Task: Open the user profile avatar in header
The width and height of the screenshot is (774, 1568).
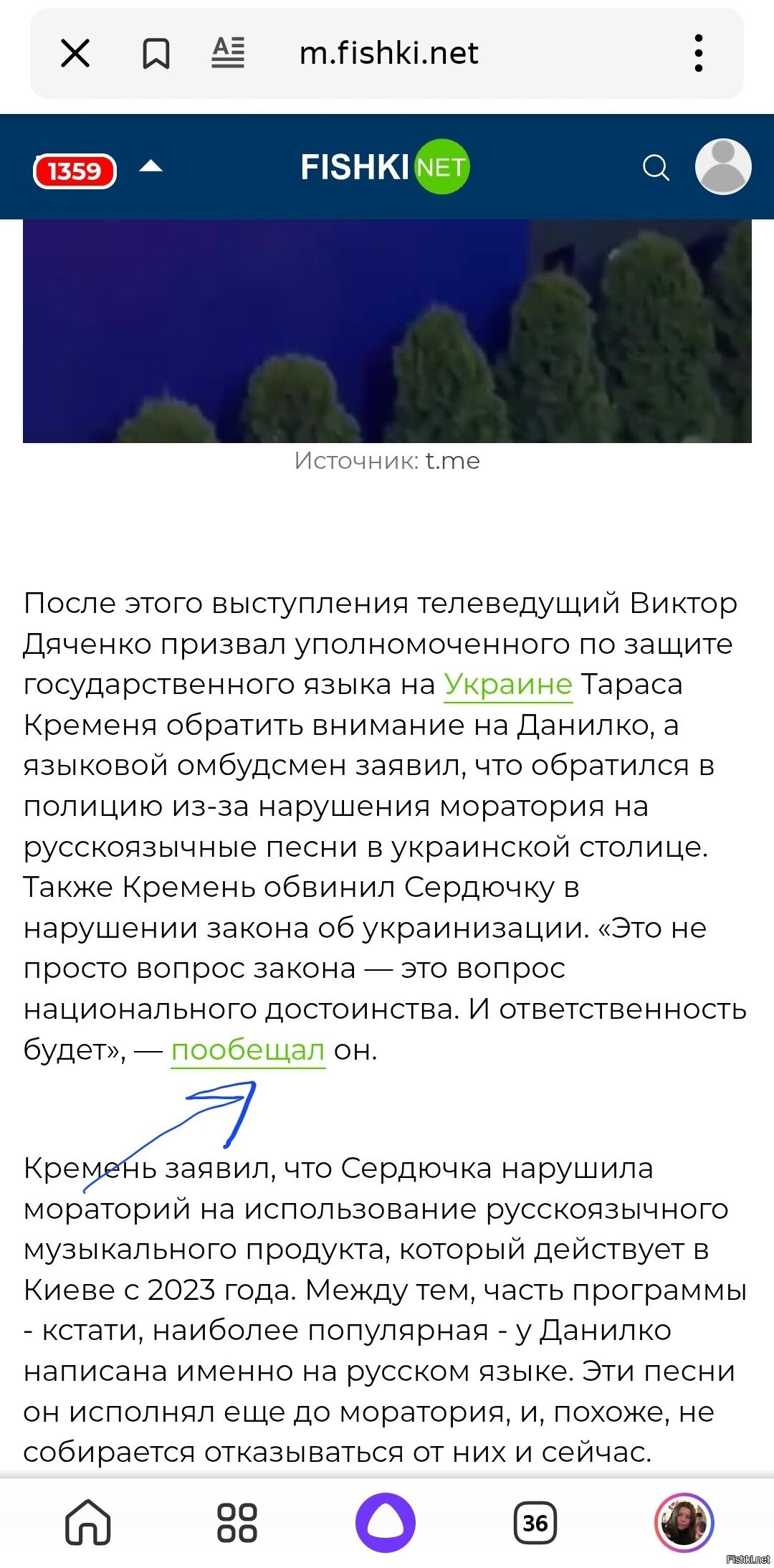Action: 723,166
